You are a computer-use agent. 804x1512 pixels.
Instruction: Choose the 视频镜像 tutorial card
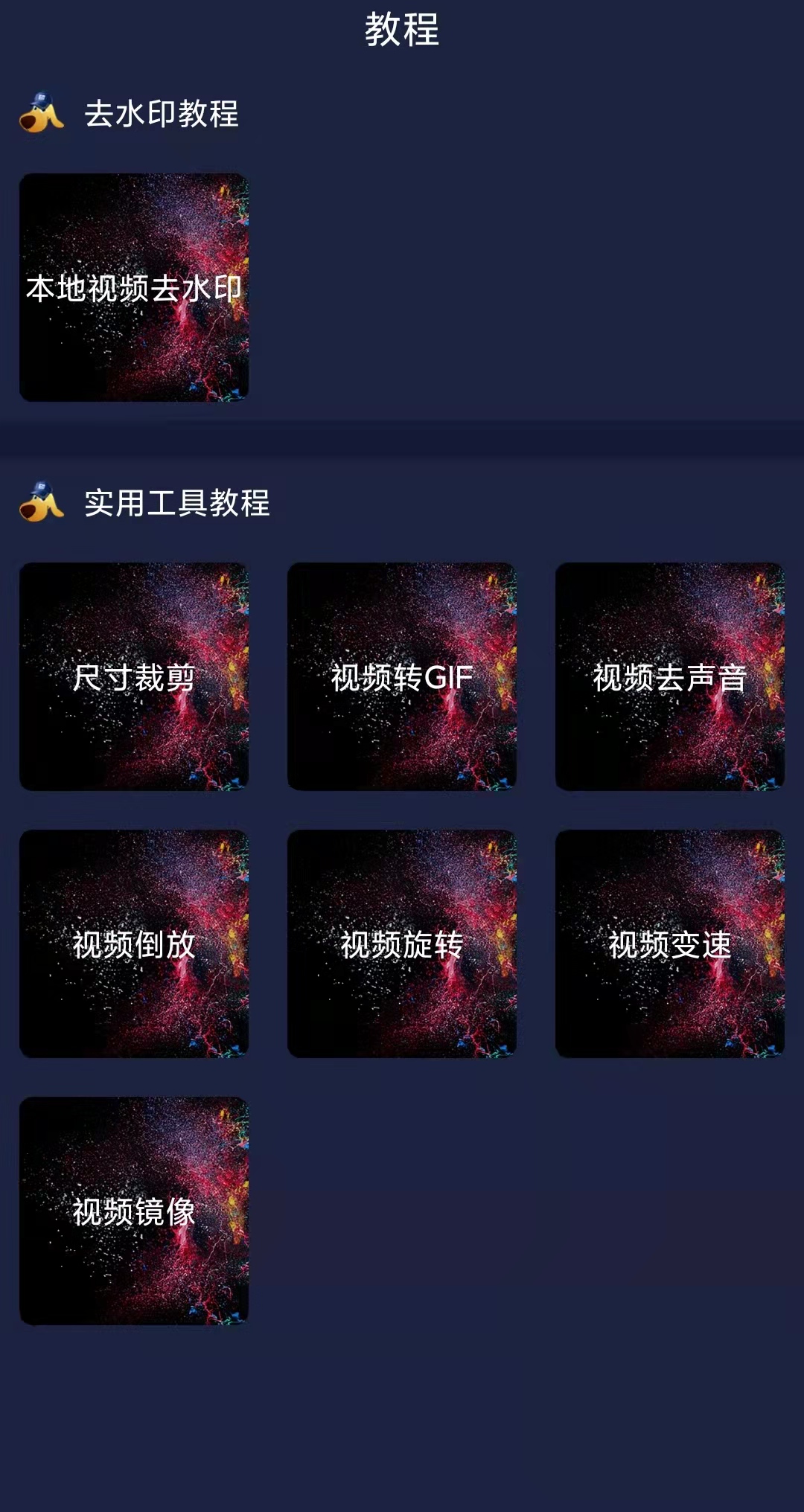(134, 1211)
